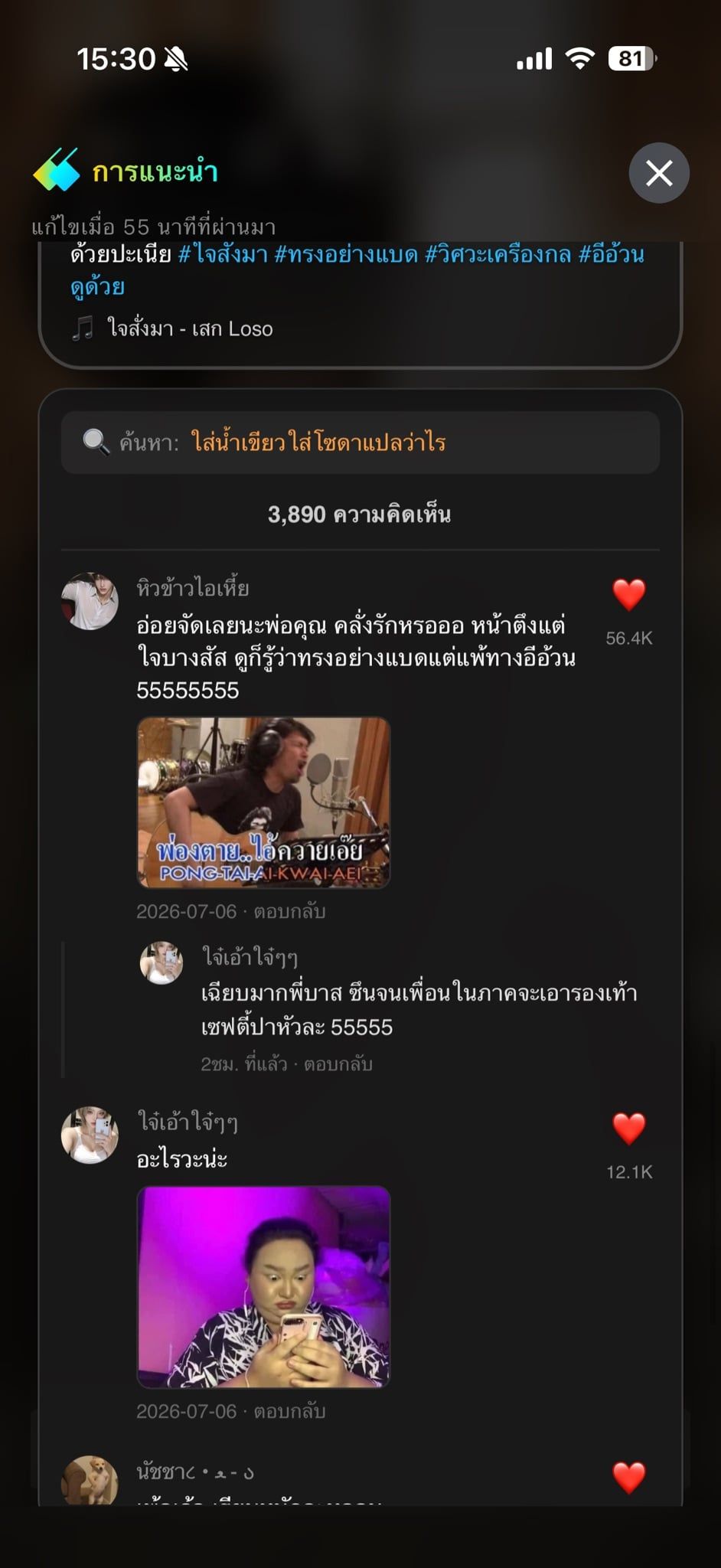Reply to หิวข้าวไอเหี้ย's comment via ตอบกลับ

[x=290, y=912]
